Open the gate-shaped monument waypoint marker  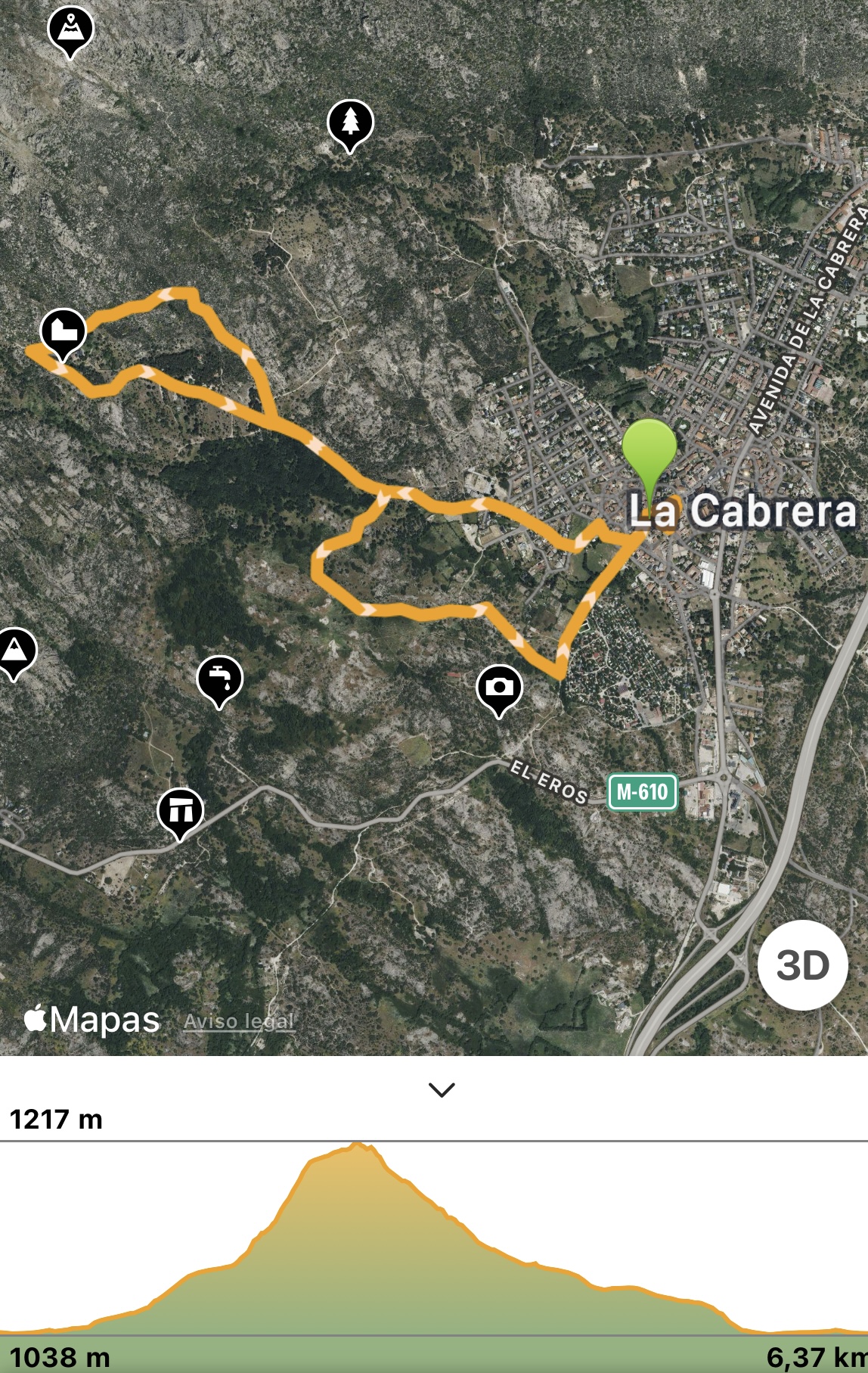[x=180, y=811]
